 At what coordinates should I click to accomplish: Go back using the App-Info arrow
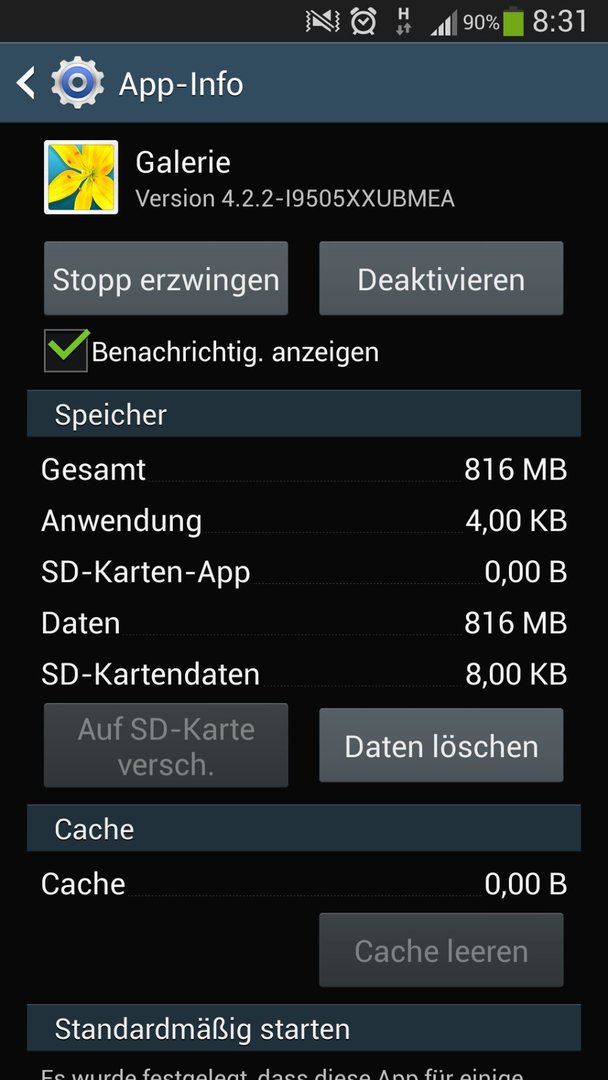click(x=26, y=83)
